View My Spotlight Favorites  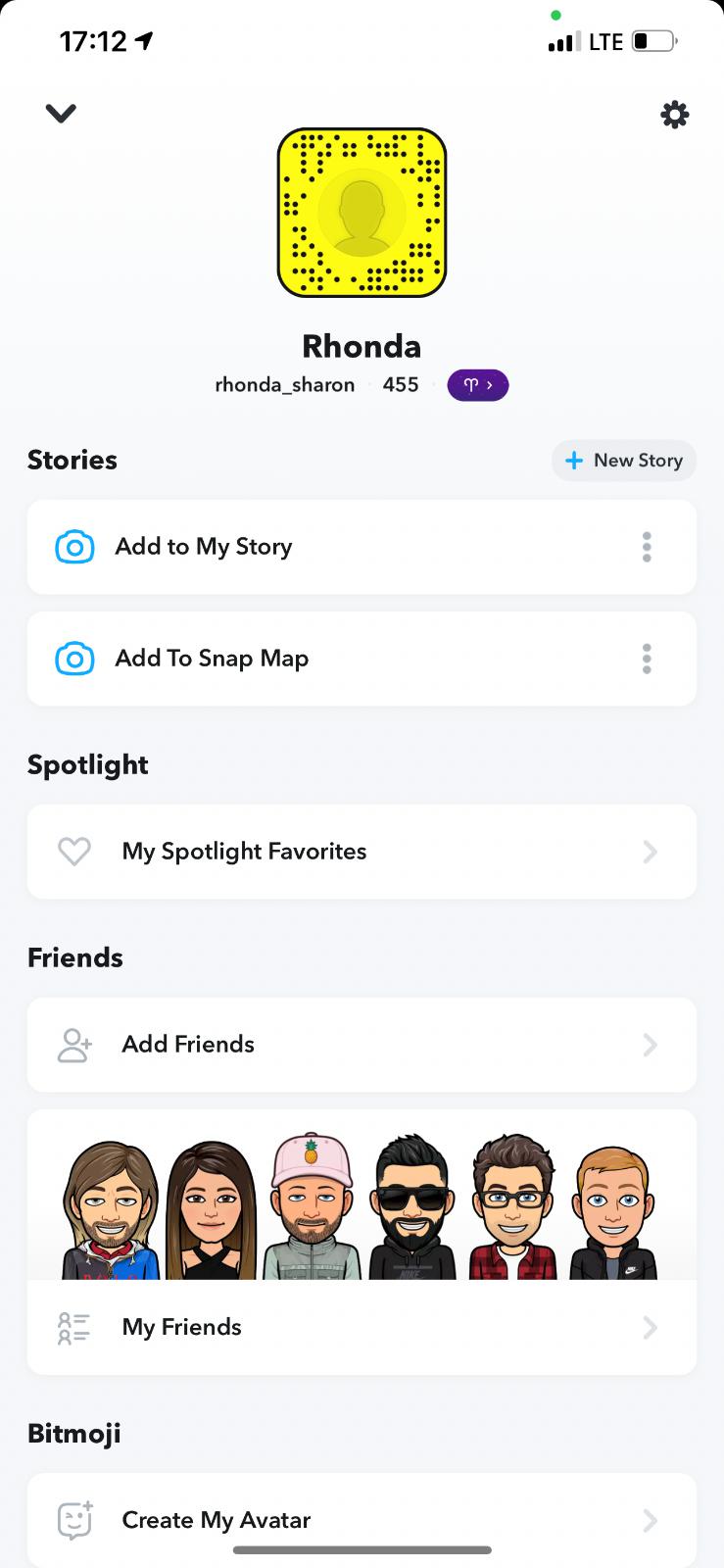[361, 852]
